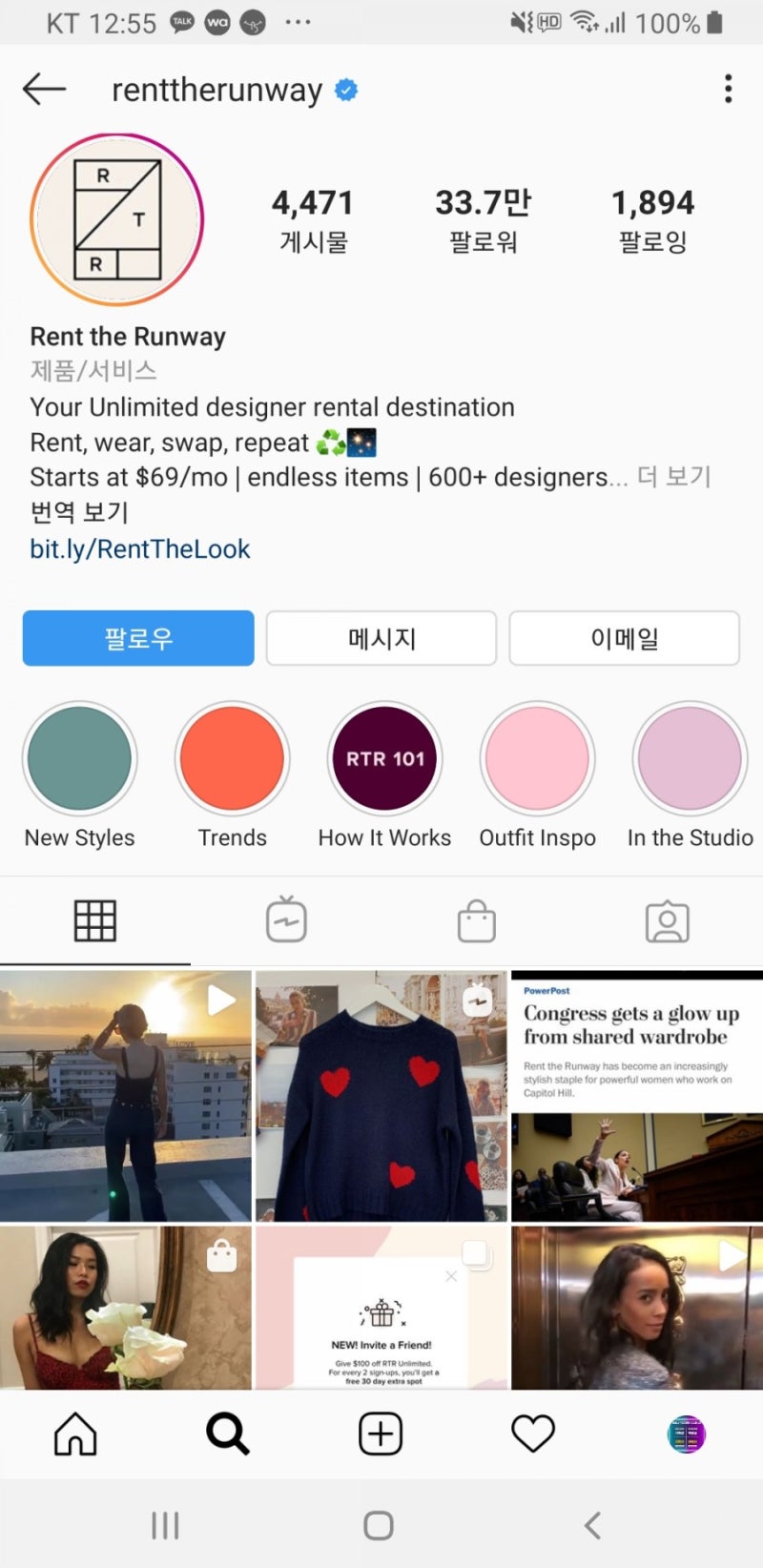Send a message via 메시지 button

381,638
